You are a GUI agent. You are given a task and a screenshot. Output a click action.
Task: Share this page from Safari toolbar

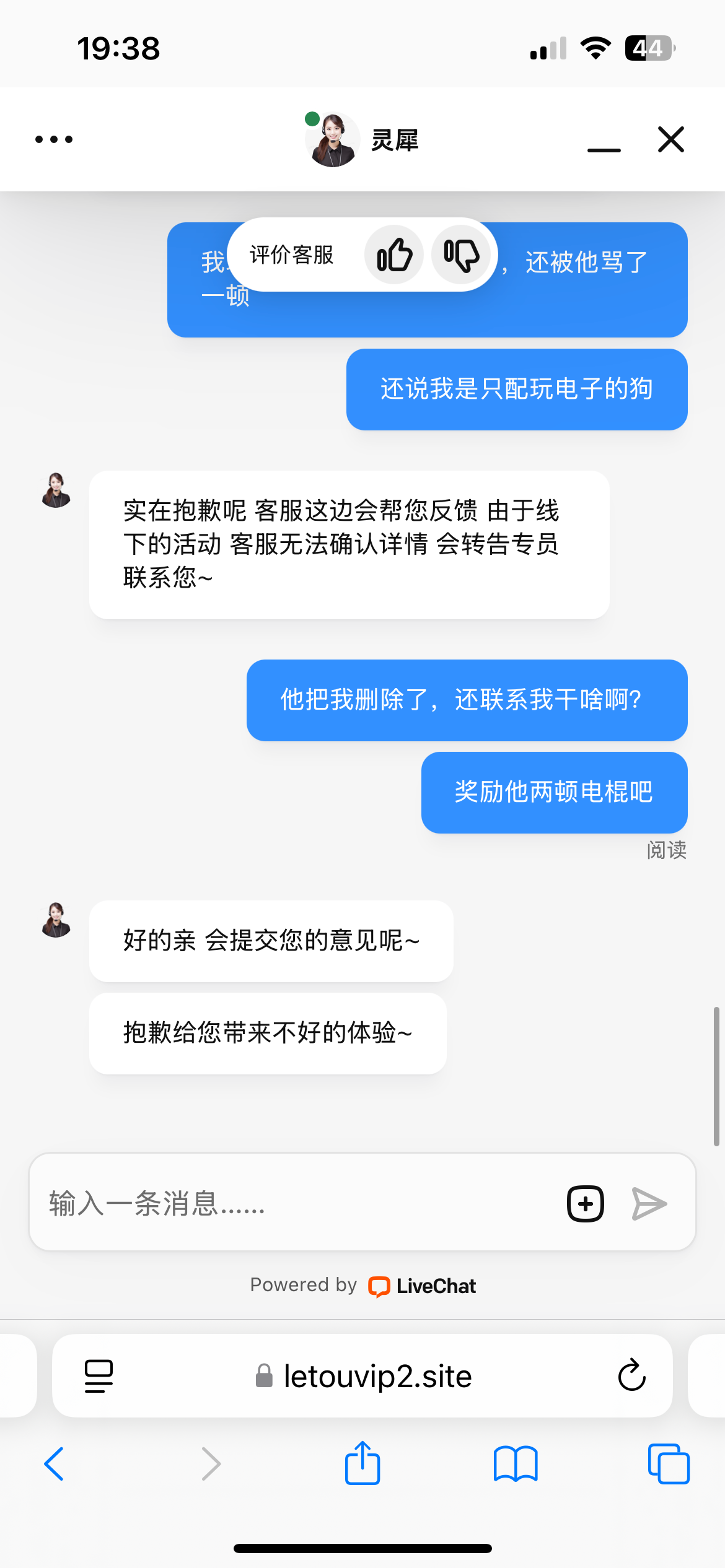(x=362, y=1463)
